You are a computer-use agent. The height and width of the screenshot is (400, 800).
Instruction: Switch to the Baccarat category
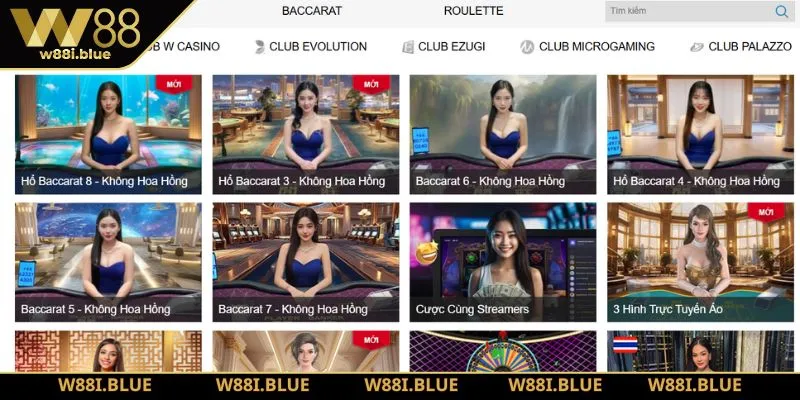[311, 11]
